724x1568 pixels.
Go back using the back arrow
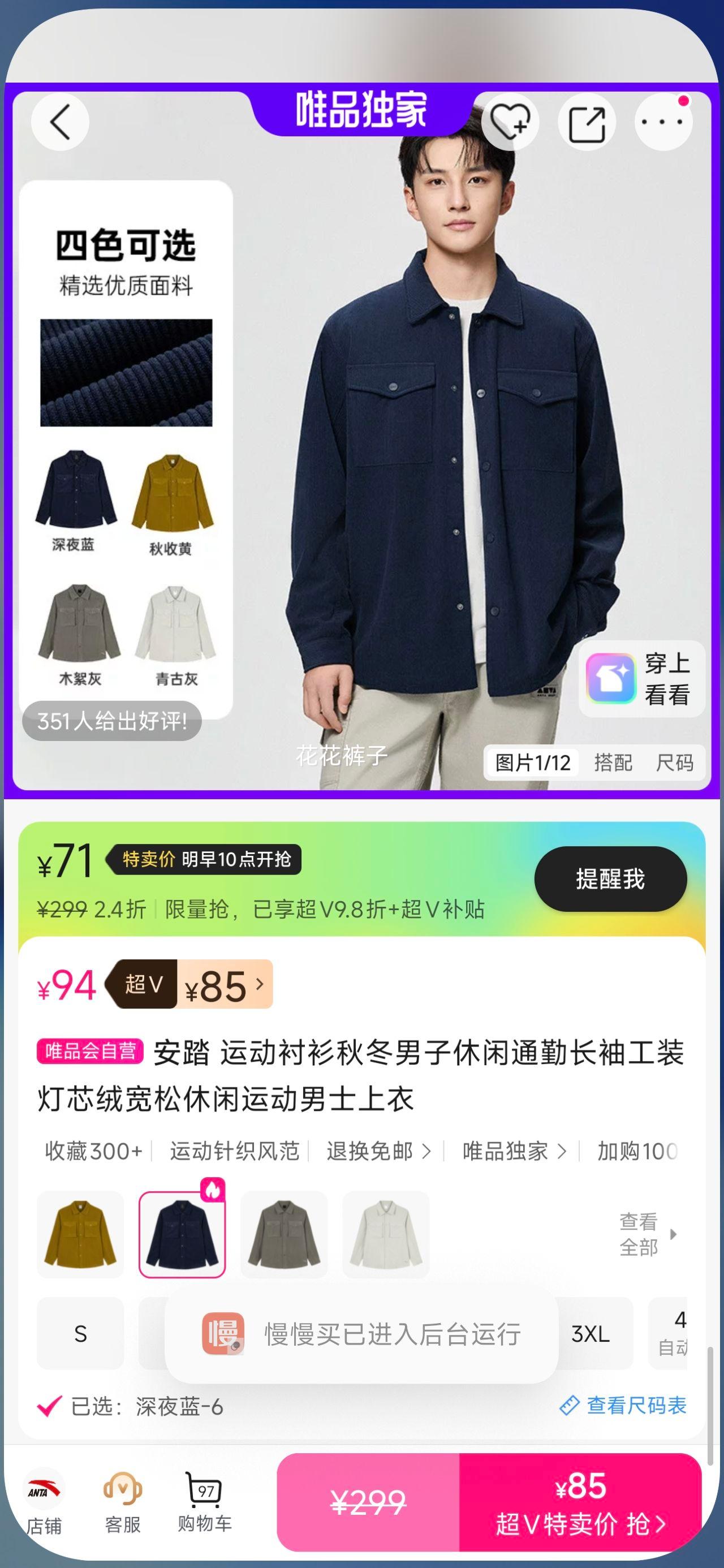coord(60,122)
